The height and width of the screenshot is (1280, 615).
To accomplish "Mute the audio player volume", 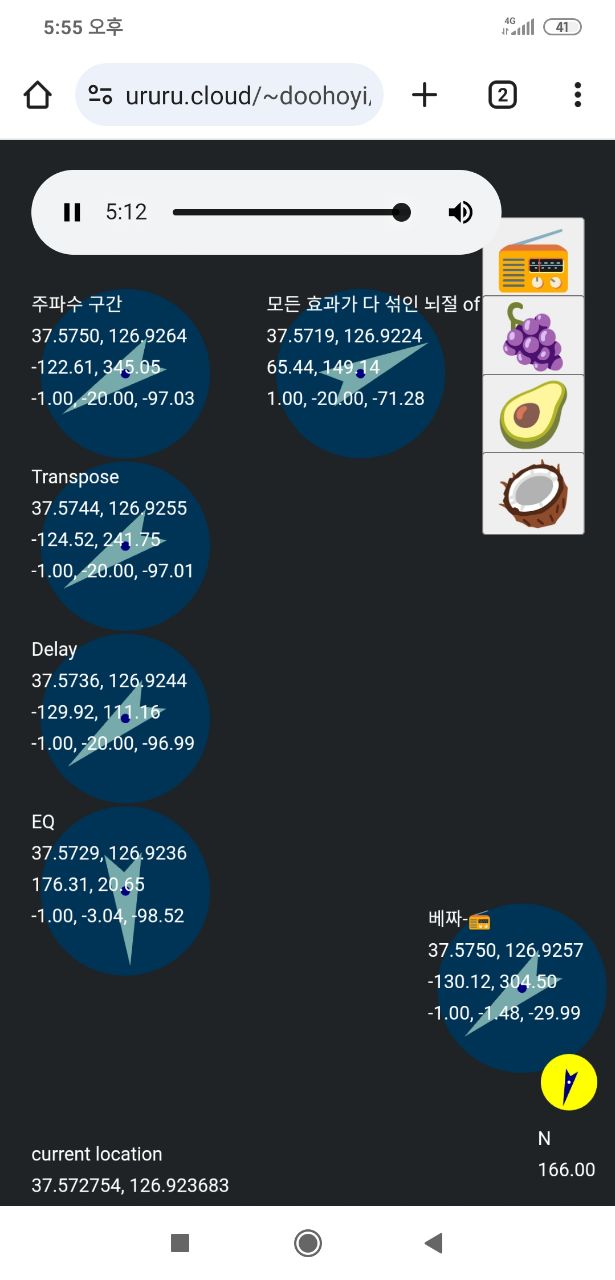I will 460,212.
